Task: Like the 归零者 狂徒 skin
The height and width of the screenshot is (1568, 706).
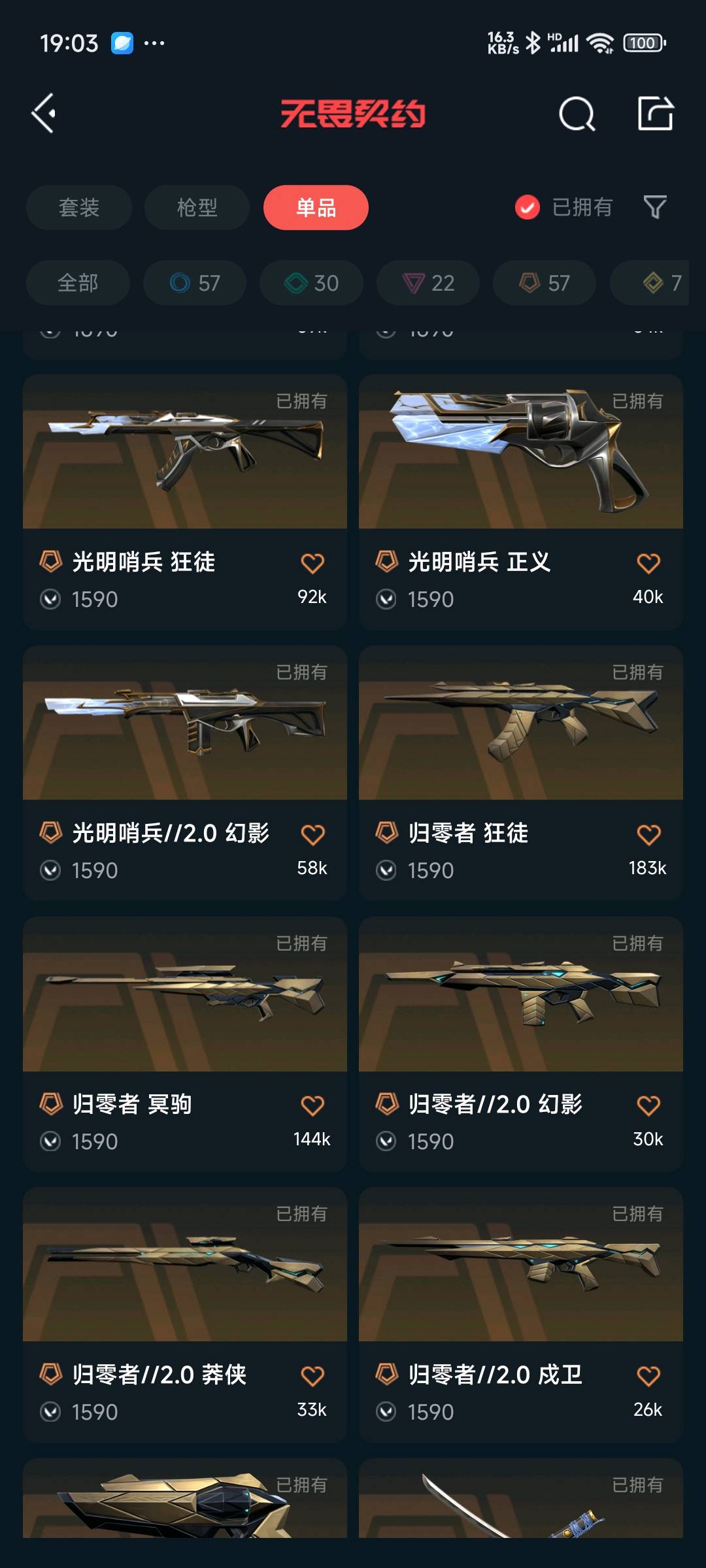Action: pyautogui.click(x=648, y=834)
